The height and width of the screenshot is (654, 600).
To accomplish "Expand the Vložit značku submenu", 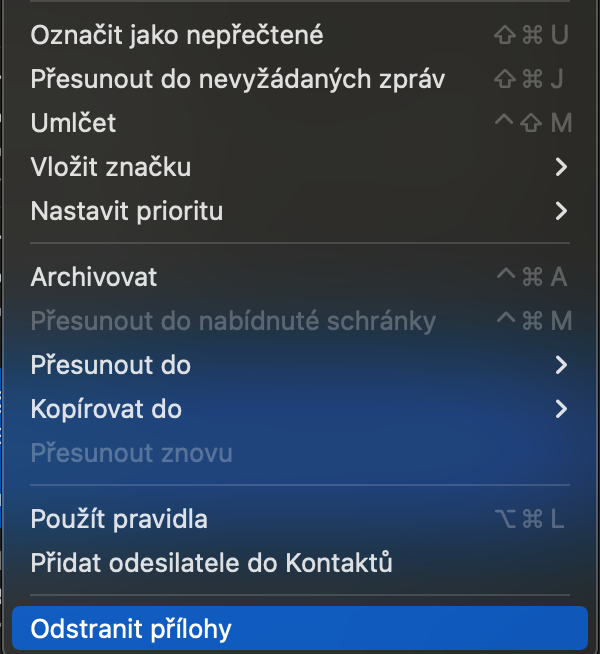I will pyautogui.click(x=110, y=167).
